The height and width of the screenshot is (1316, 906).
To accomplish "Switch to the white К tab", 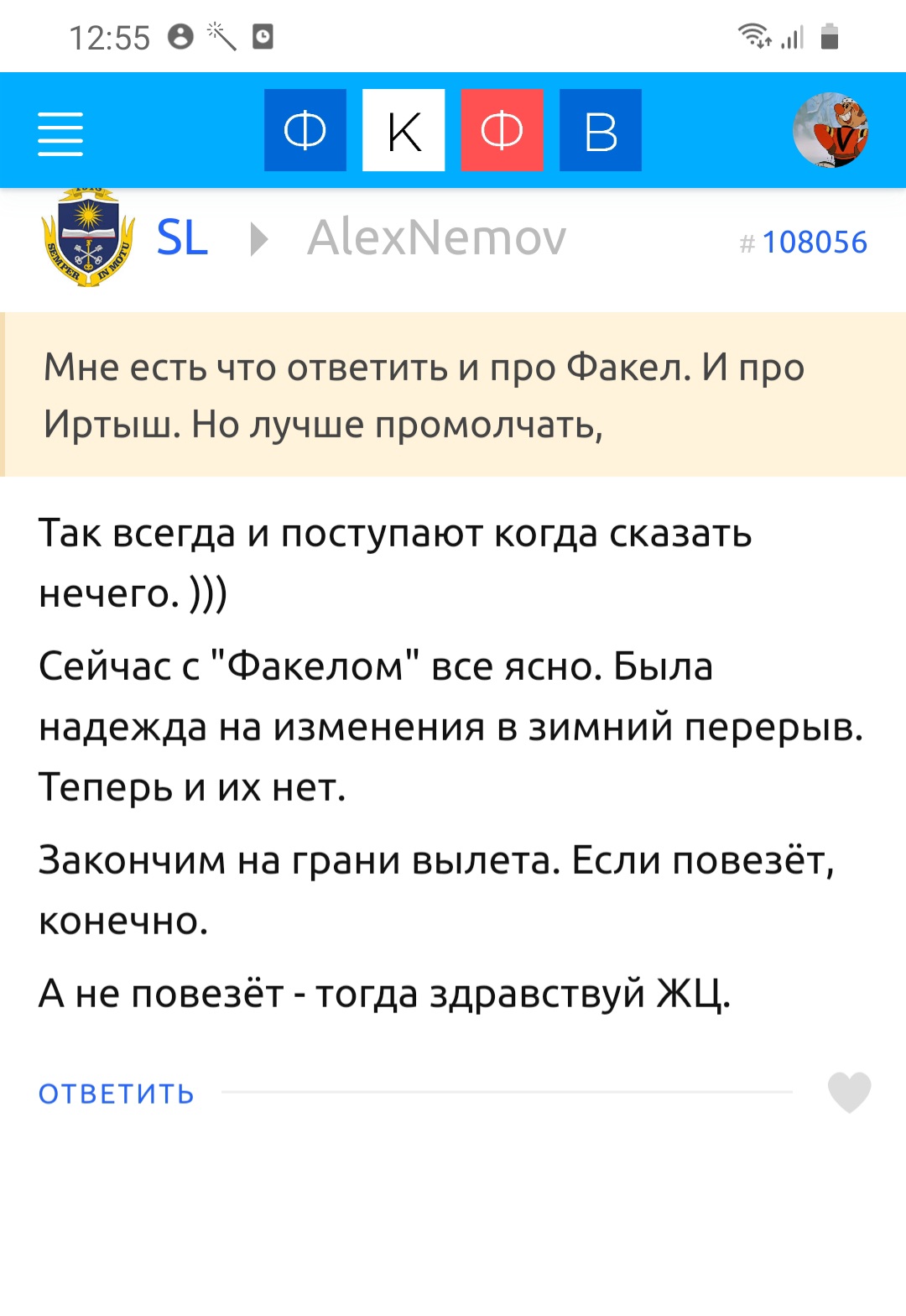I will tap(404, 130).
